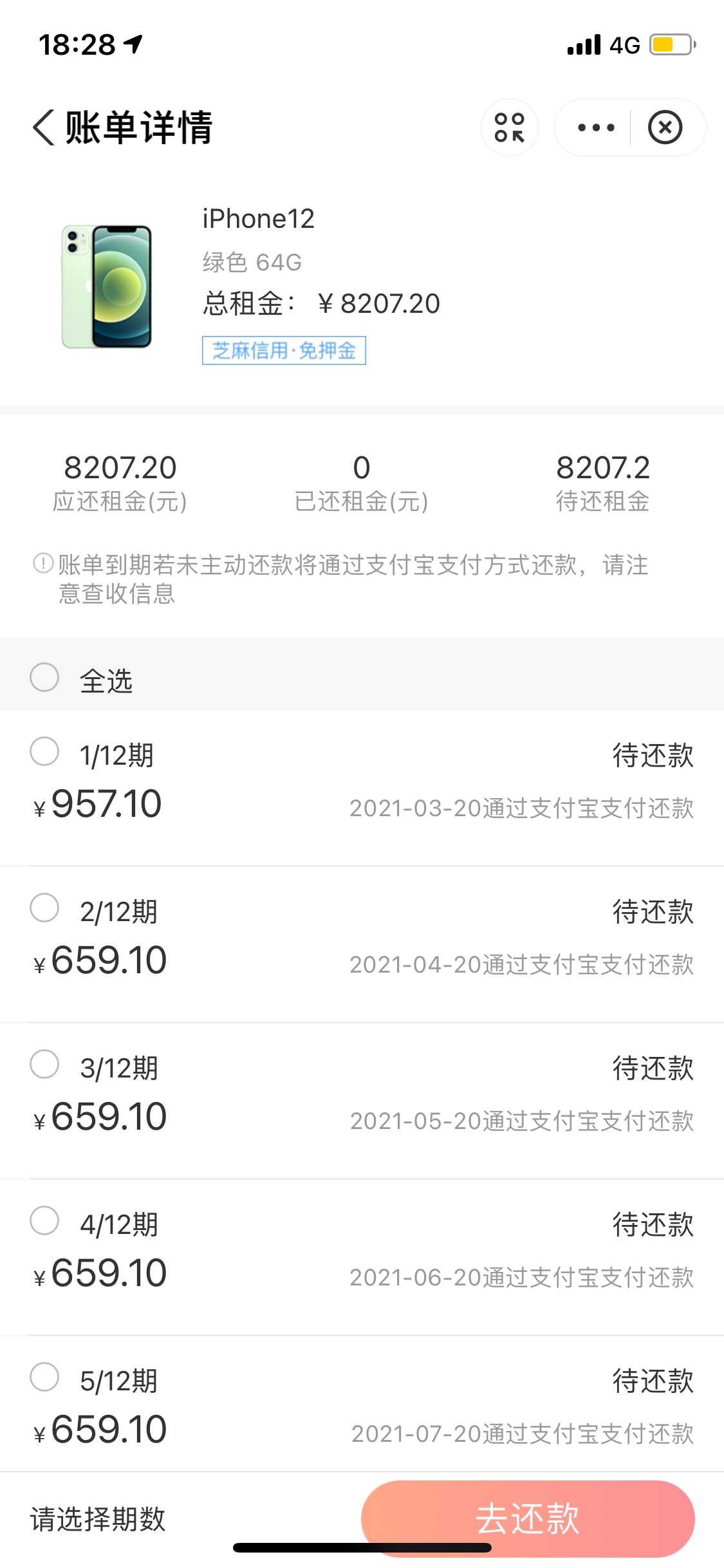Tap the 去还款 repay button
The width and height of the screenshot is (724, 1568).
tap(528, 1518)
